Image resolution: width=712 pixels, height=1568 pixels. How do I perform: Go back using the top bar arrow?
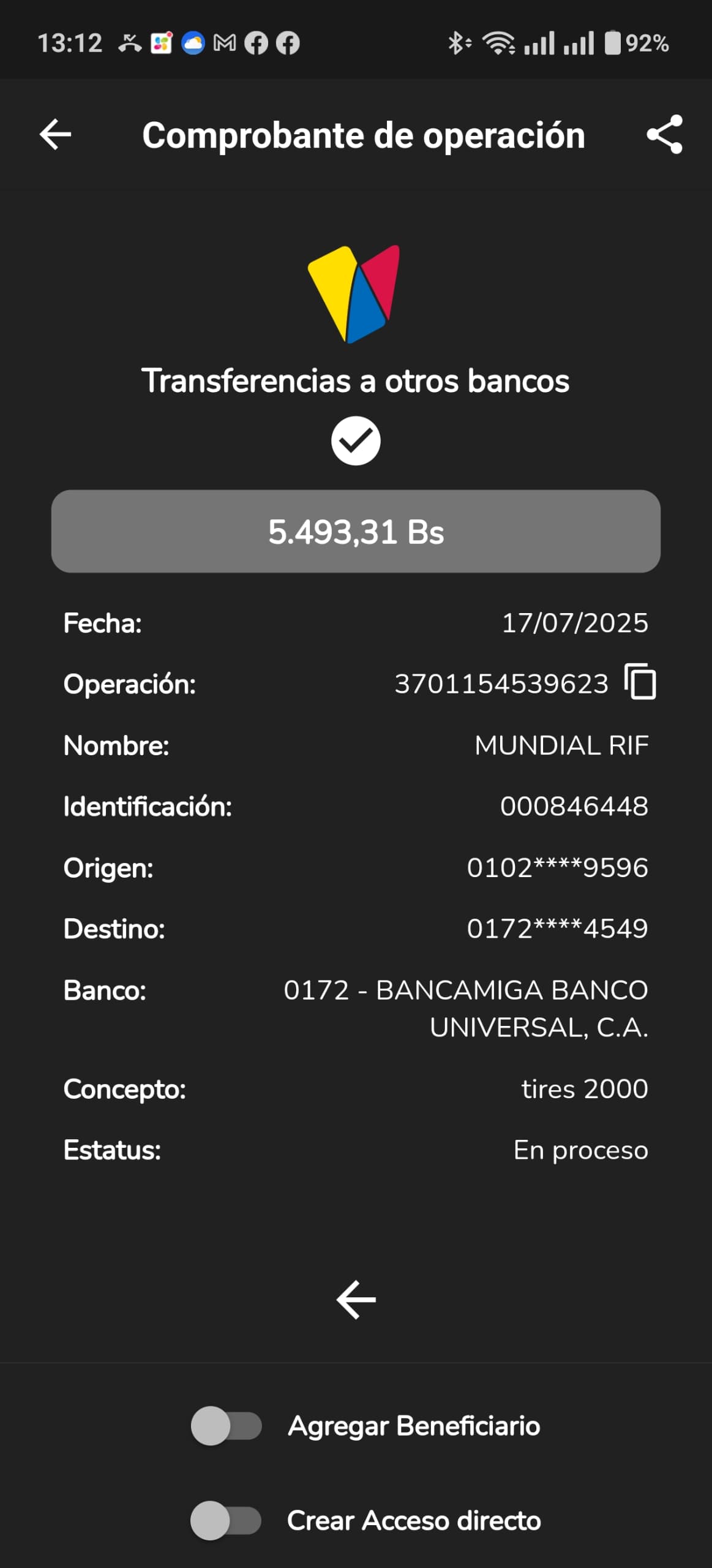[x=56, y=135]
